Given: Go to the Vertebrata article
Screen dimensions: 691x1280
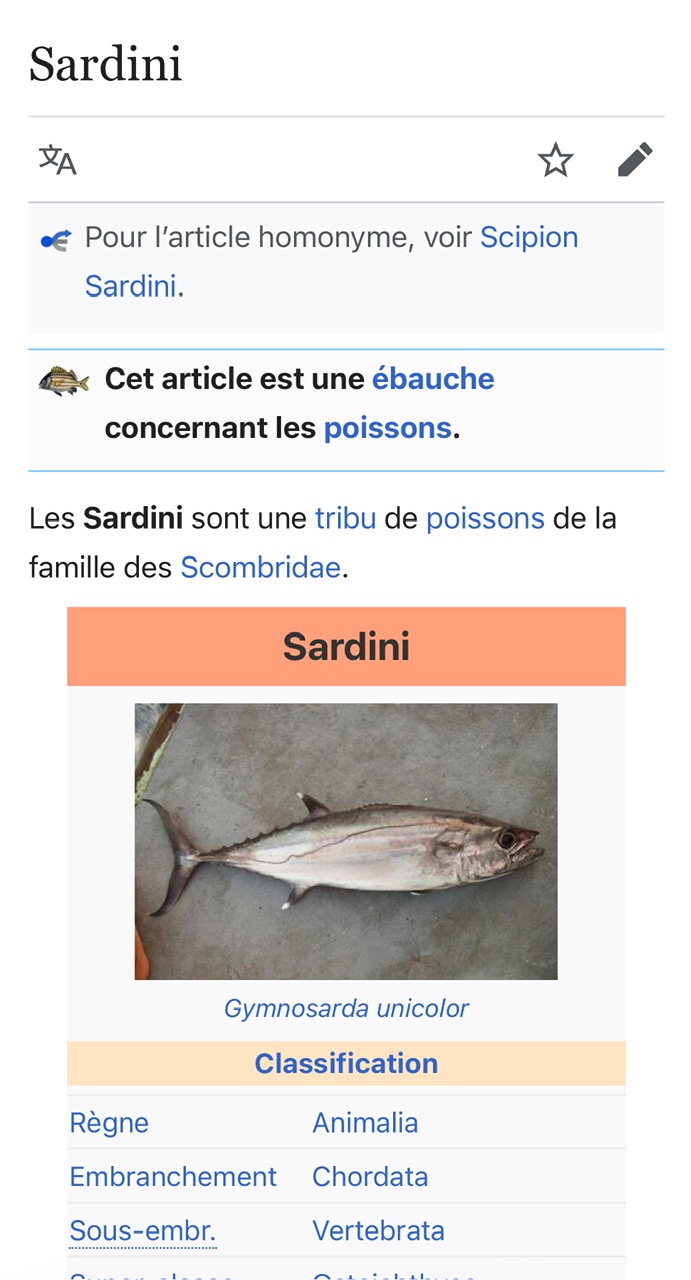Looking at the screenshot, I should 378,1231.
